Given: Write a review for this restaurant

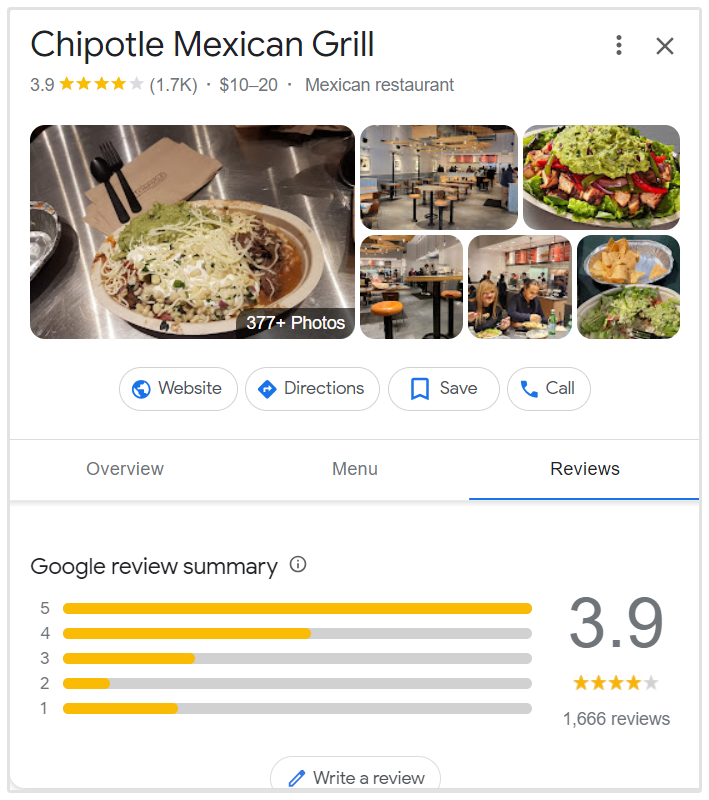Looking at the screenshot, I should tap(355, 778).
